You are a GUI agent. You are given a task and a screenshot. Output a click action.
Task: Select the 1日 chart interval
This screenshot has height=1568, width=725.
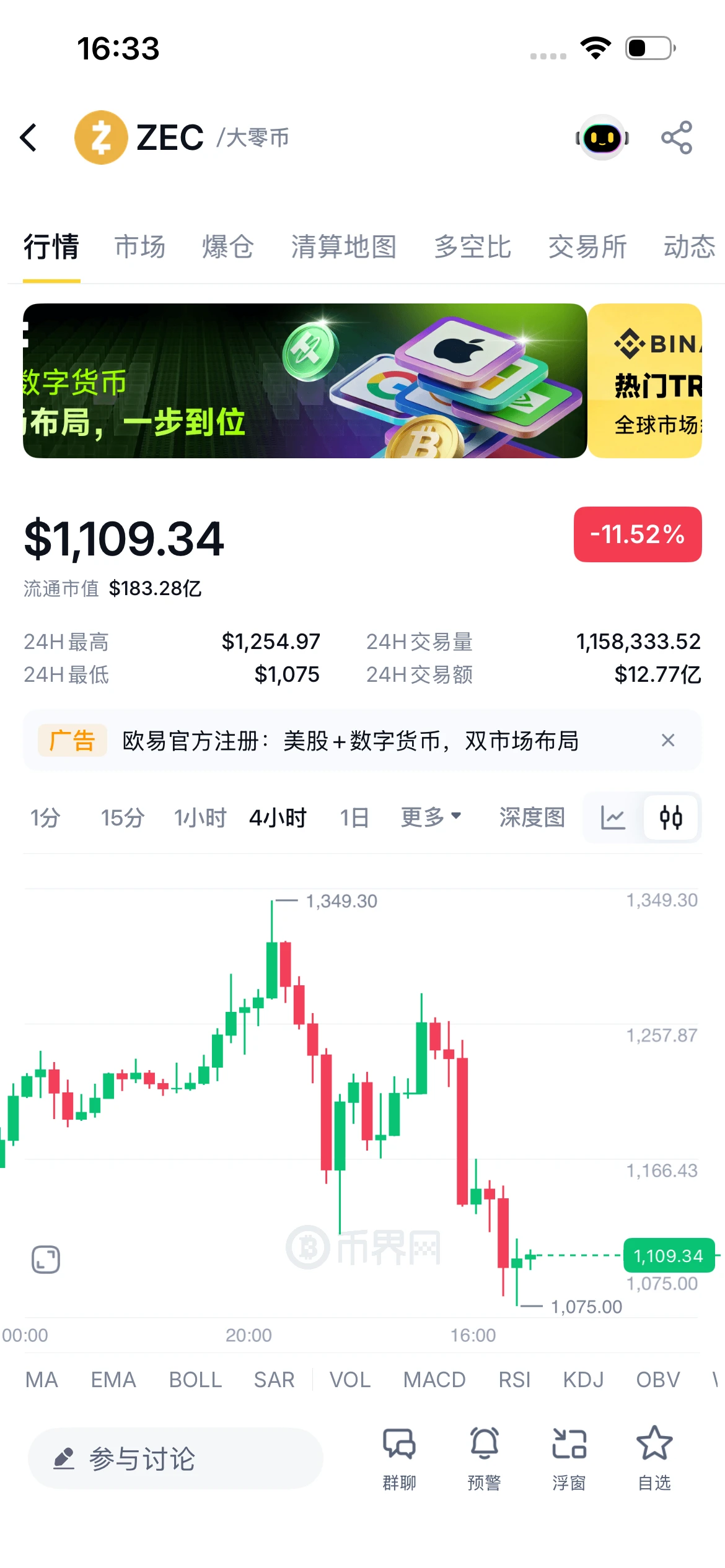pos(354,817)
